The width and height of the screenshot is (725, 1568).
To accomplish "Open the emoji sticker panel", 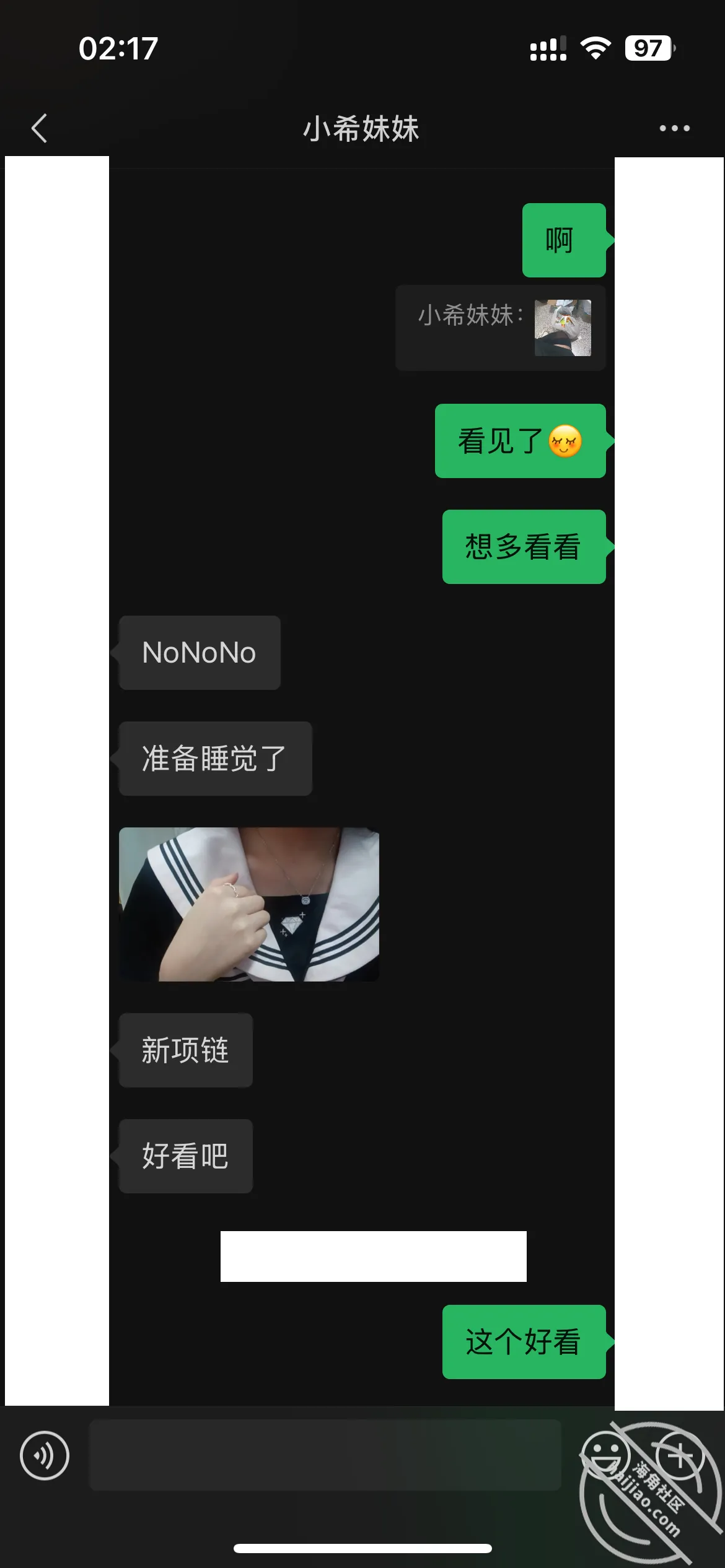I will click(x=605, y=1455).
